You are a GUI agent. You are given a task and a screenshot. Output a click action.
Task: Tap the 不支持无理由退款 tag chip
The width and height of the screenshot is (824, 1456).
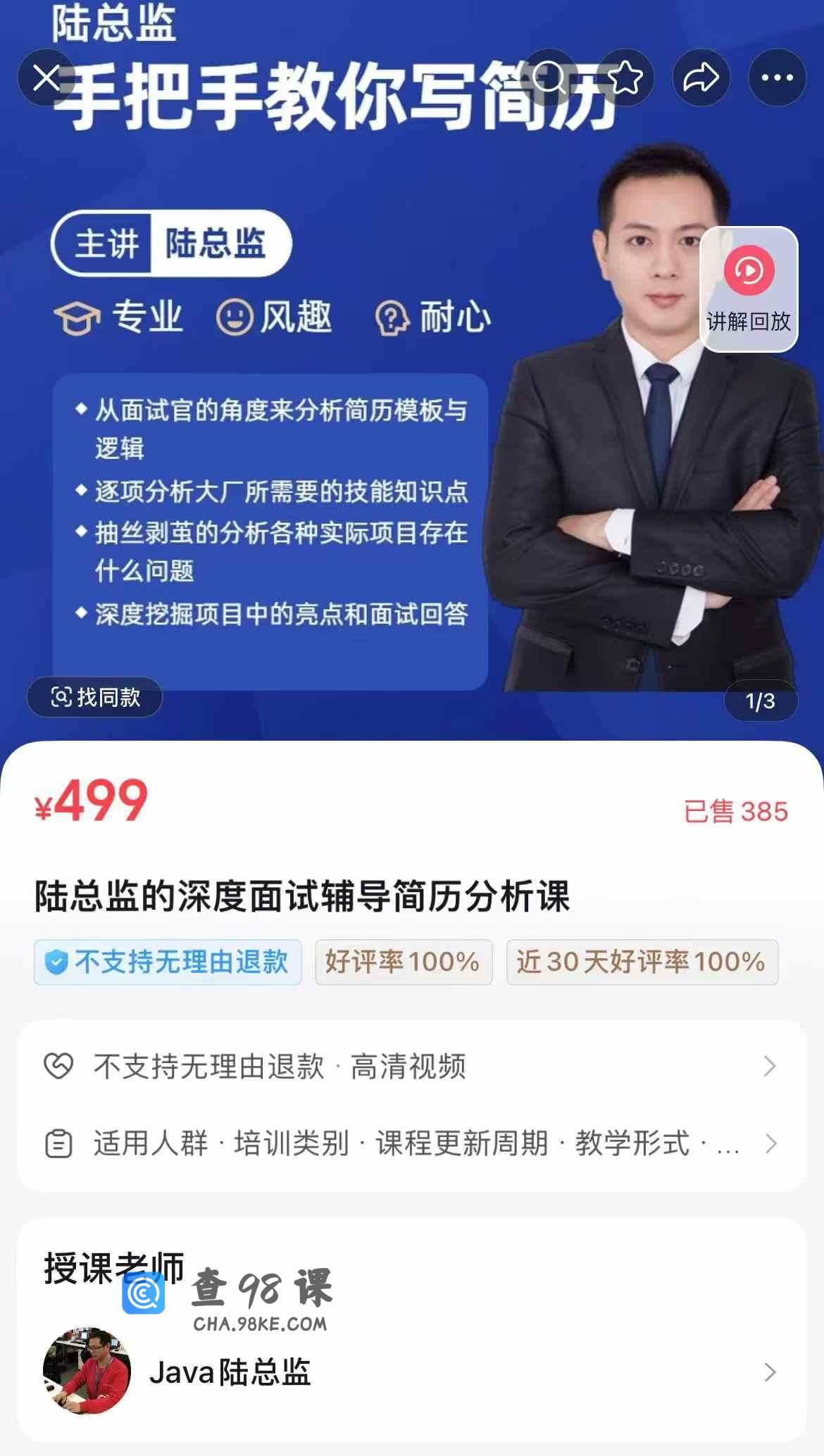tap(168, 962)
